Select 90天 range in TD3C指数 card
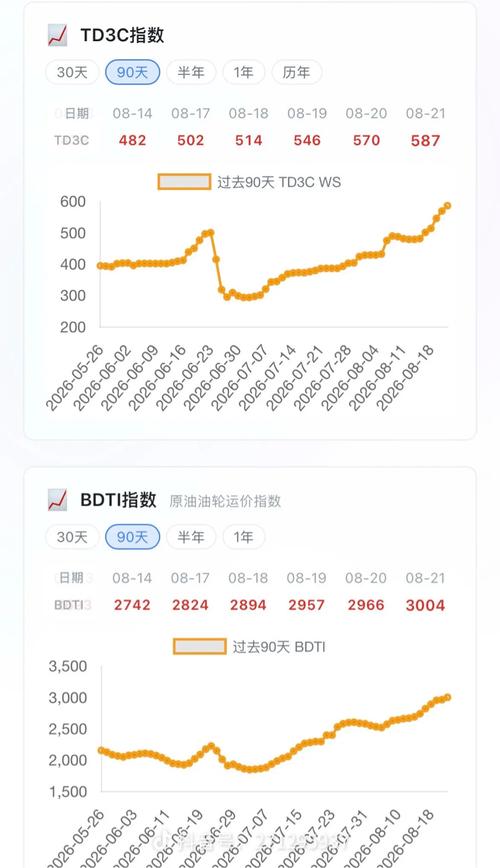Viewport: 500px width, 868px height. 132,72
